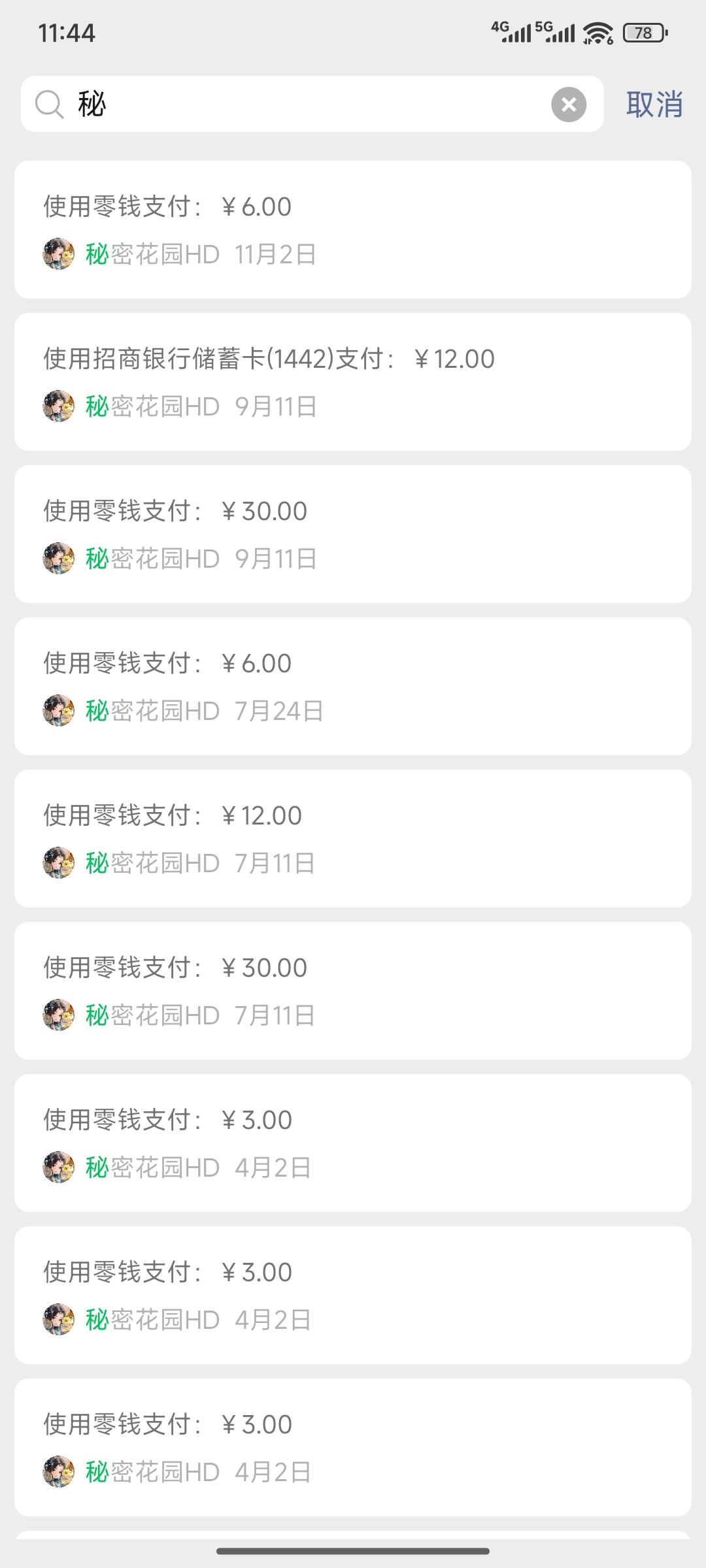This screenshot has width=706, height=1568.
Task: Open the ¥30.00 payment dated July 11
Action: click(353, 990)
